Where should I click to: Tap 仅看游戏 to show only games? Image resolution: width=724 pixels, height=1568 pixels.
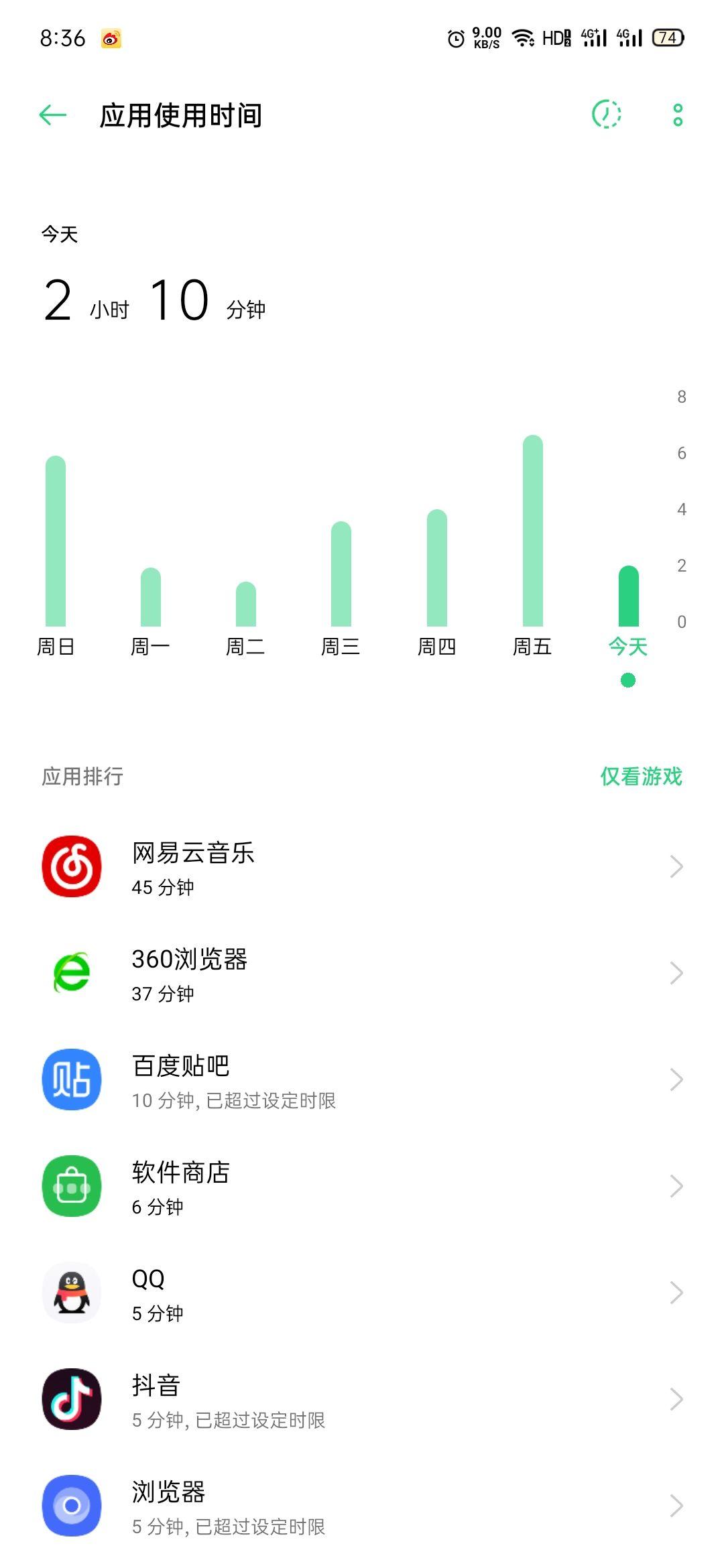pyautogui.click(x=641, y=776)
